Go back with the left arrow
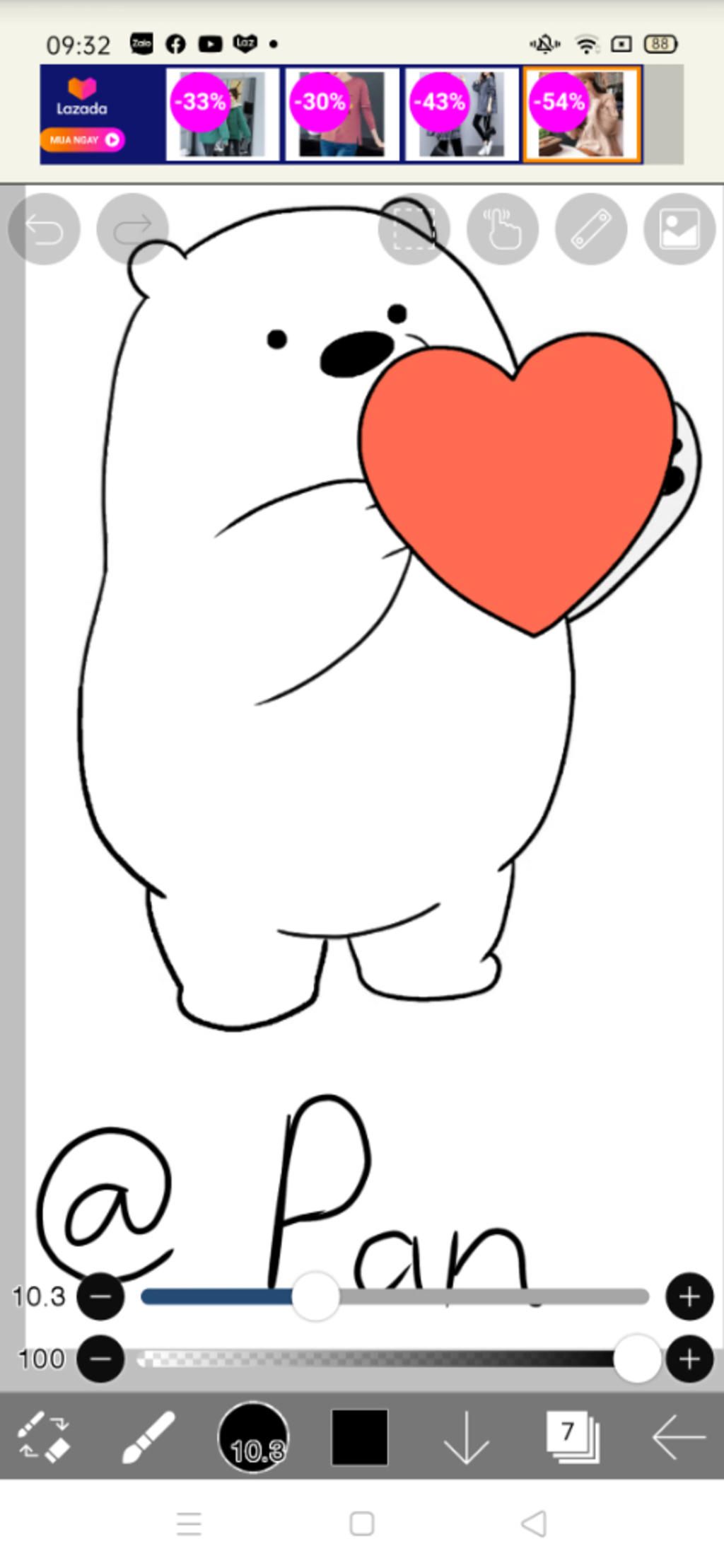 click(678, 1436)
